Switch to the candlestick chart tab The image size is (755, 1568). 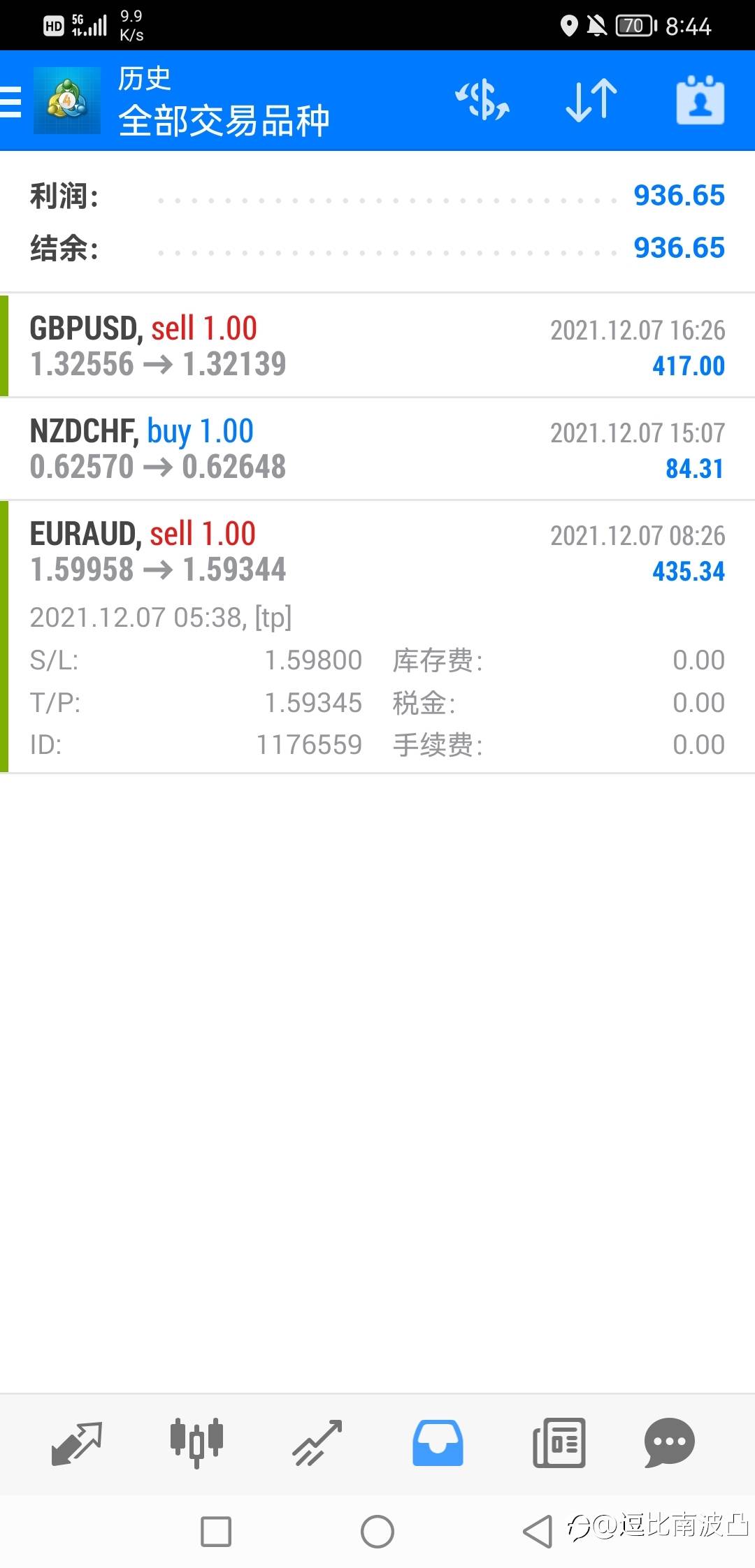196,1443
